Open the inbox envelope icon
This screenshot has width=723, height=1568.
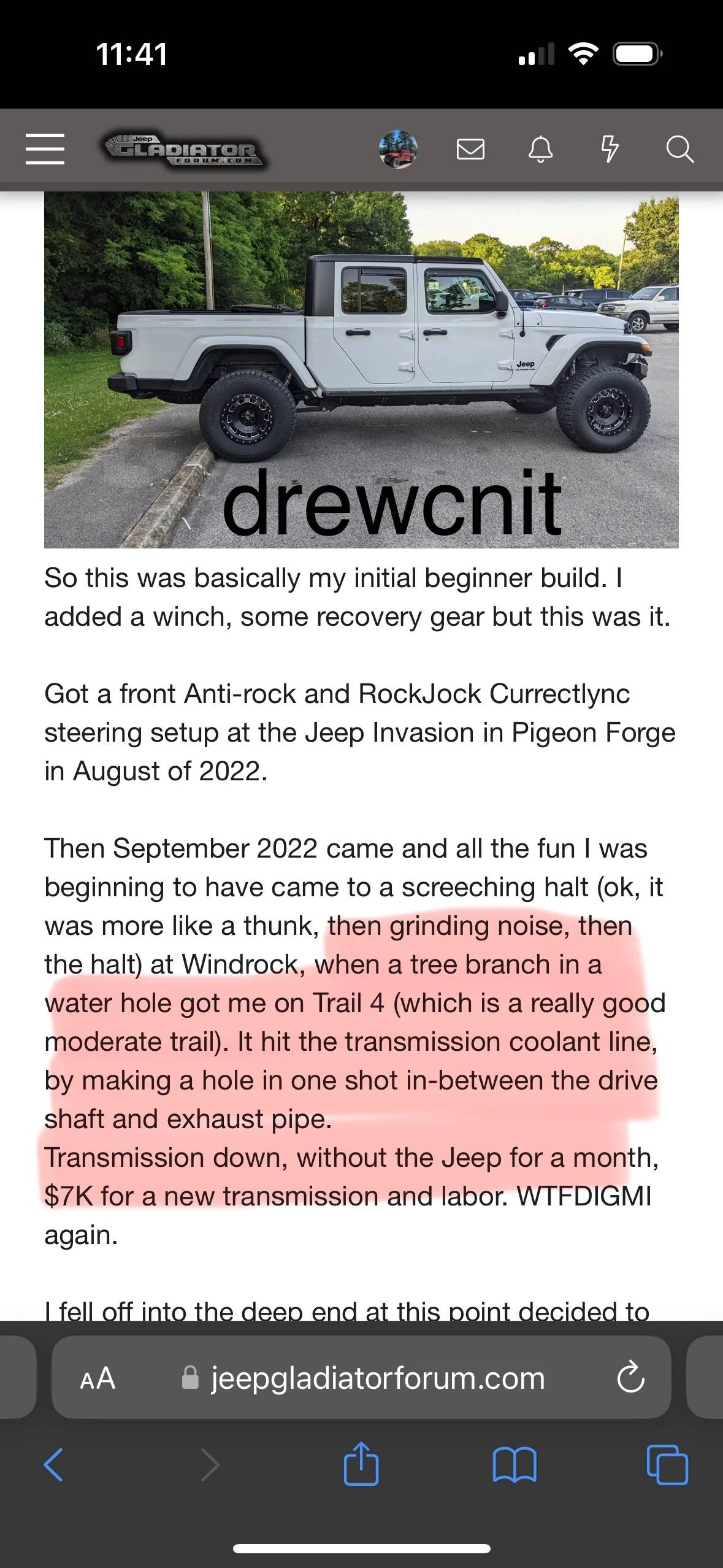pos(470,149)
